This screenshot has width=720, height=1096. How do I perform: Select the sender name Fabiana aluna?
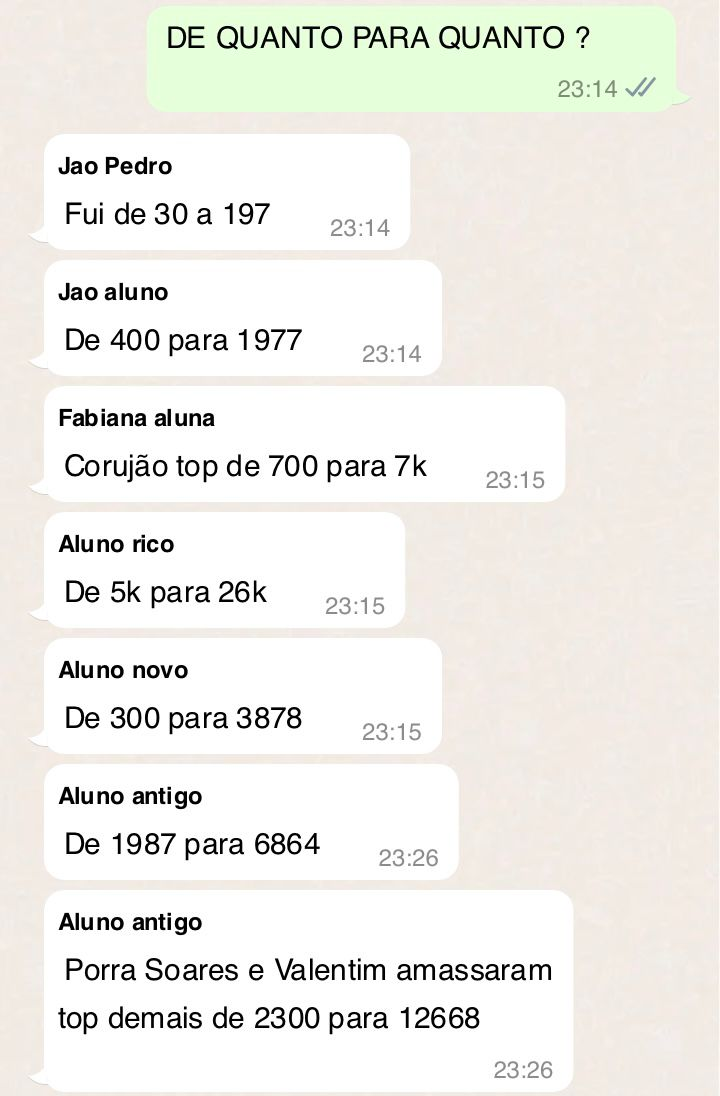(x=136, y=418)
